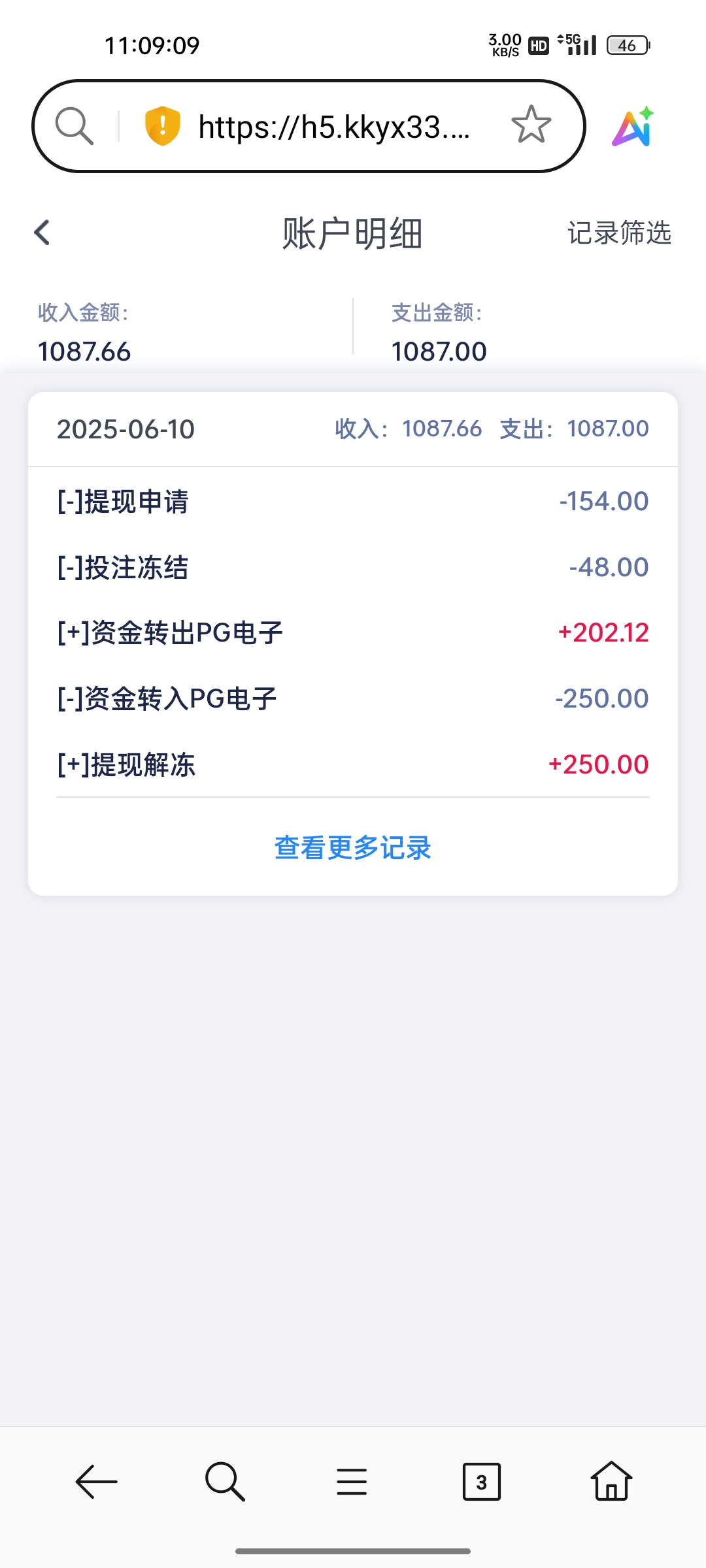Viewport: 706px width, 1568px height.
Task: Open the browser menu in bottom toolbar
Action: coord(352,1481)
